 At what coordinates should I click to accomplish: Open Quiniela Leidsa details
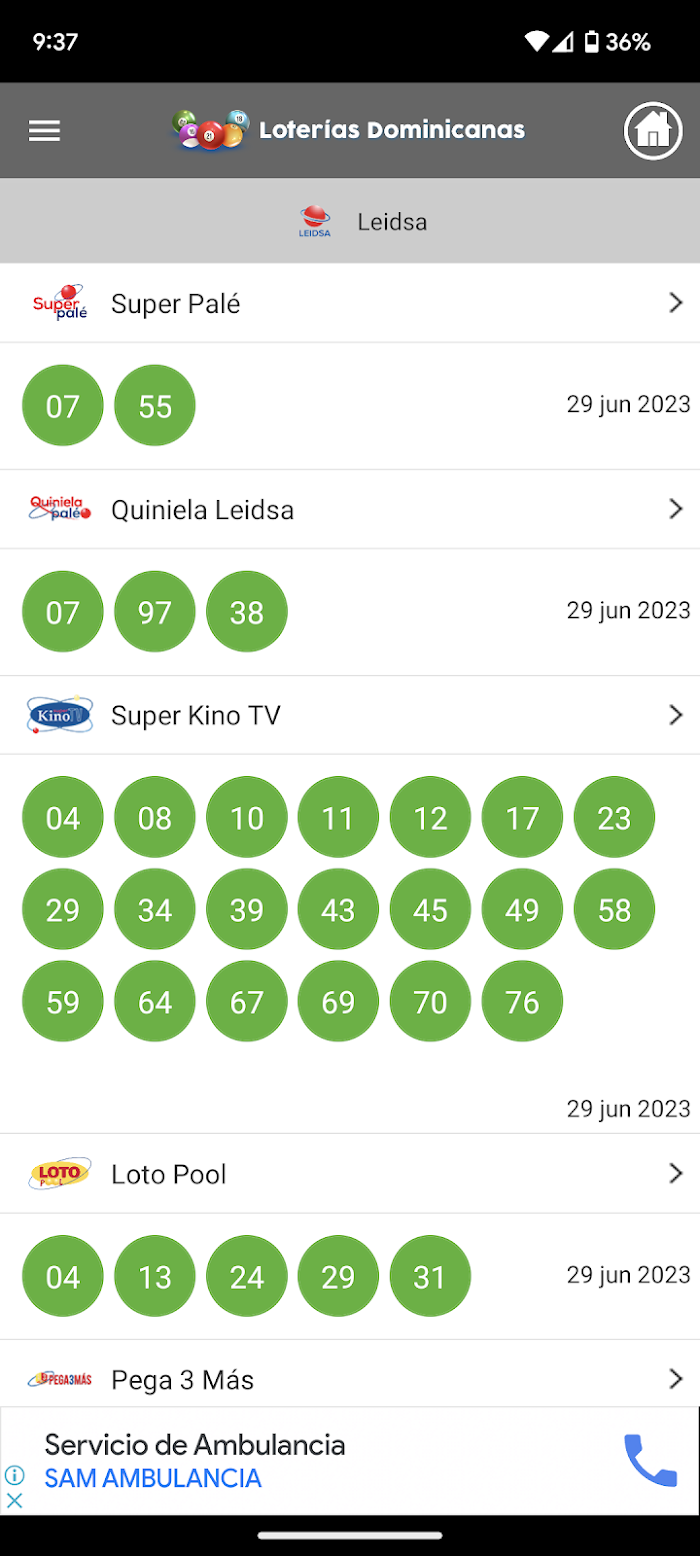pyautogui.click(x=350, y=510)
